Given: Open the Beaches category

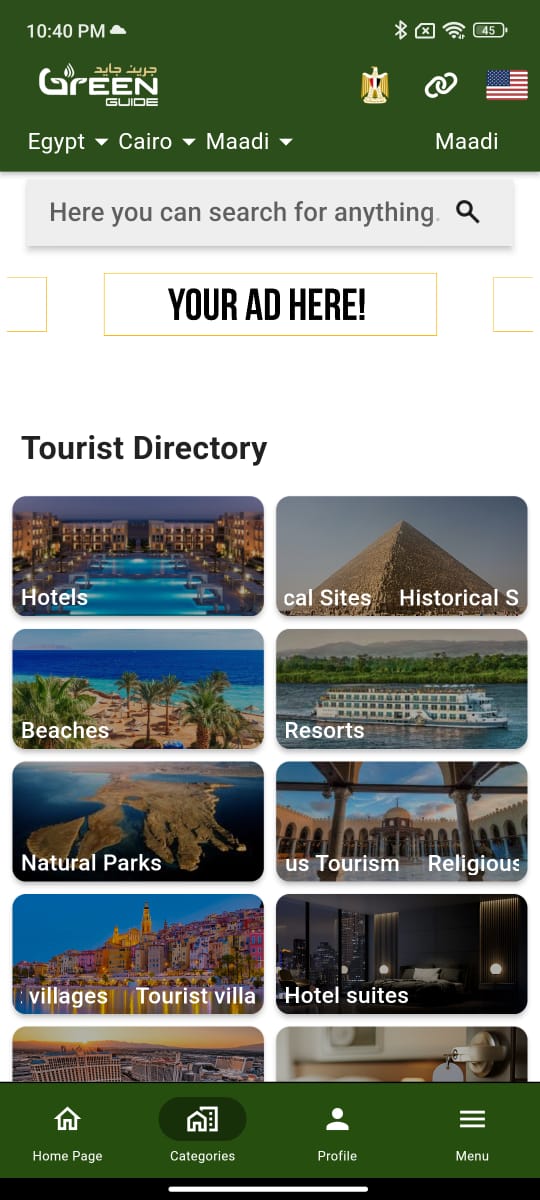Looking at the screenshot, I should pos(138,689).
